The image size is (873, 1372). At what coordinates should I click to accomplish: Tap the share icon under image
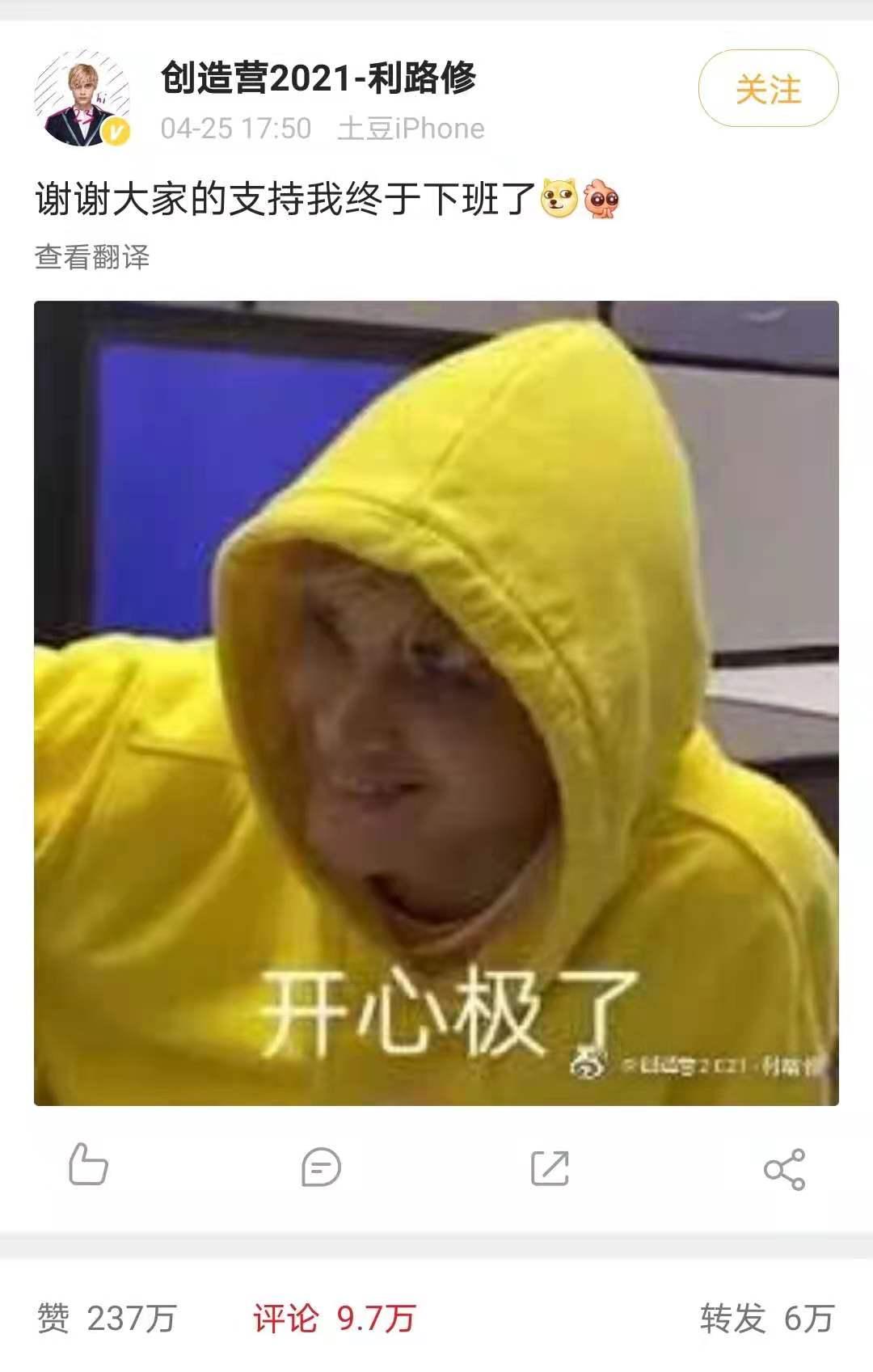coord(784,1169)
